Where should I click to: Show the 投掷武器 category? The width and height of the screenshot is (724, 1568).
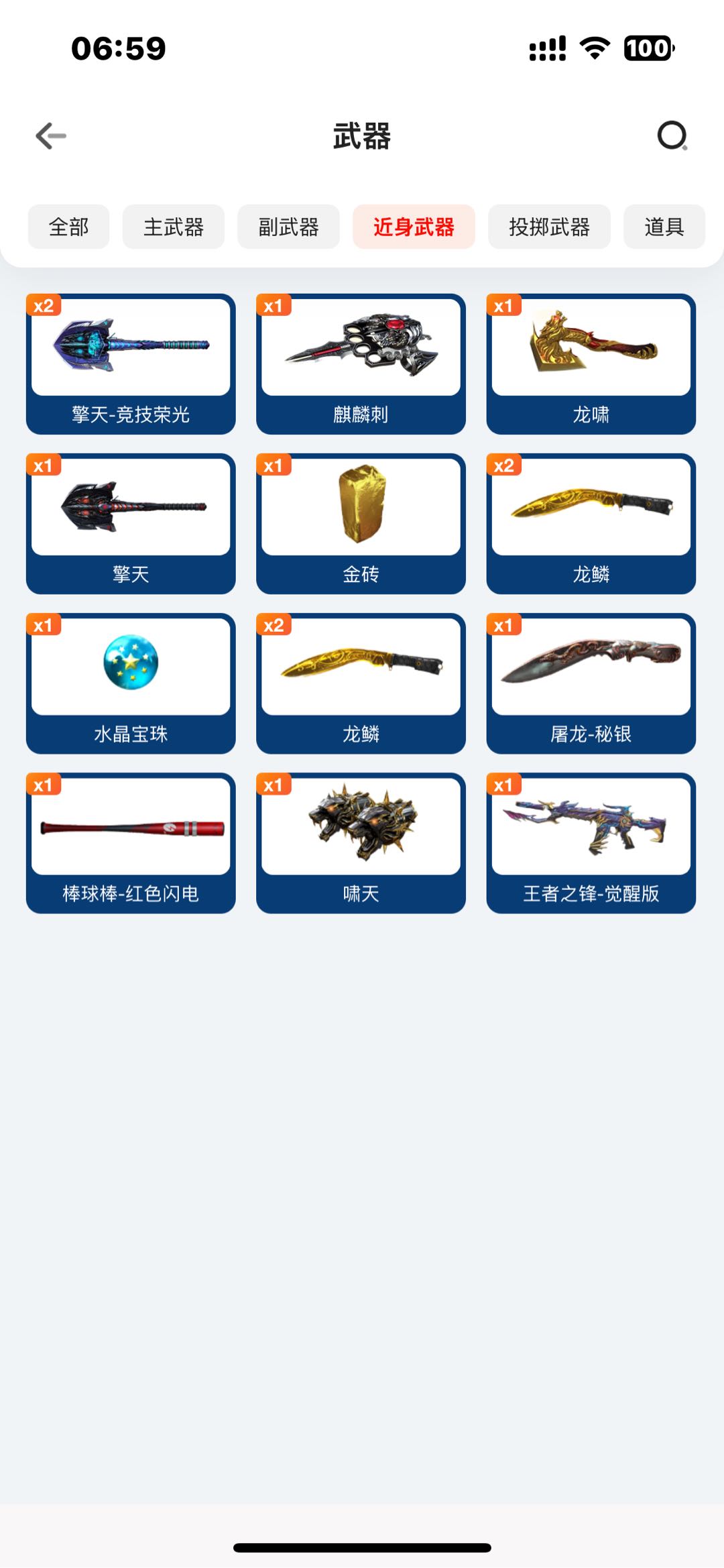pos(549,227)
